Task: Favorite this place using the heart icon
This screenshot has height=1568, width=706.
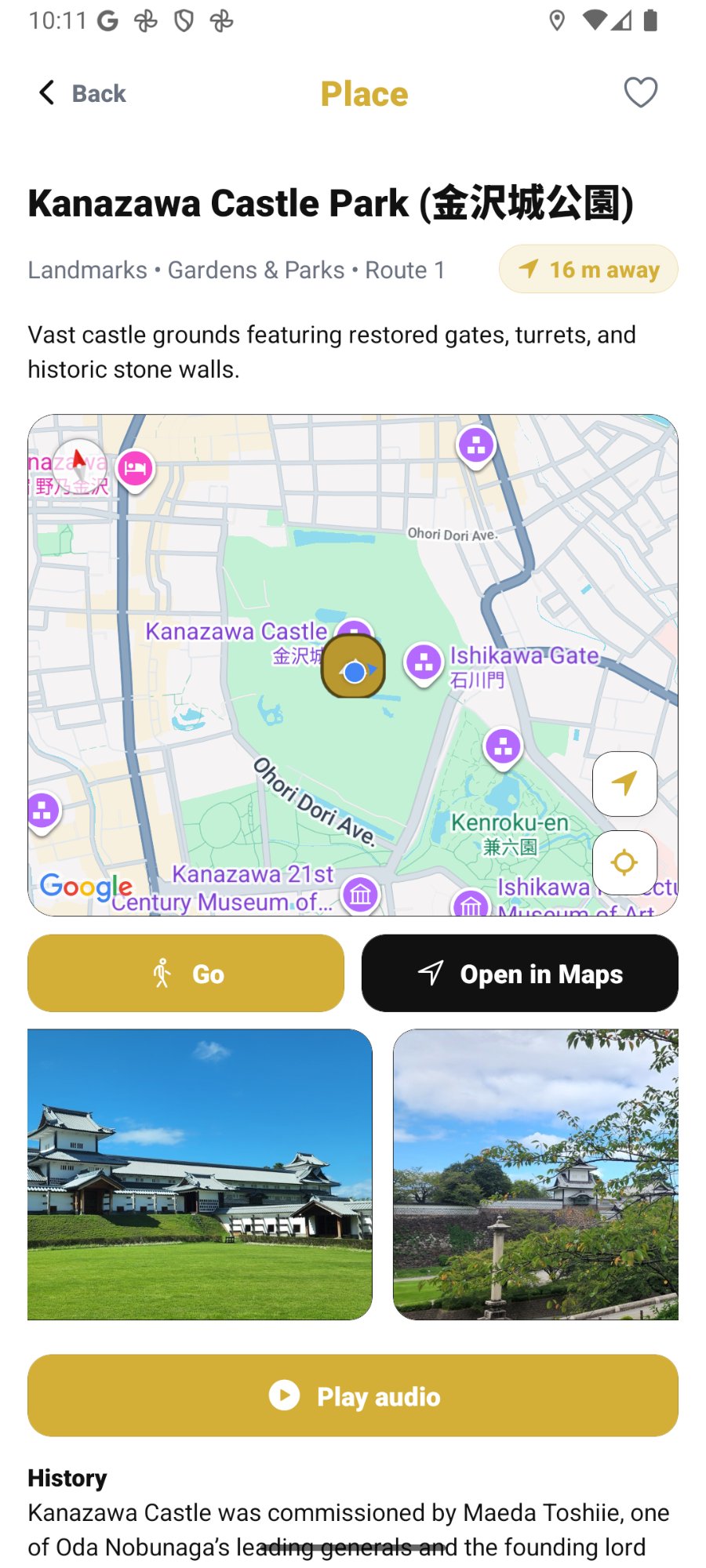Action: coord(640,91)
